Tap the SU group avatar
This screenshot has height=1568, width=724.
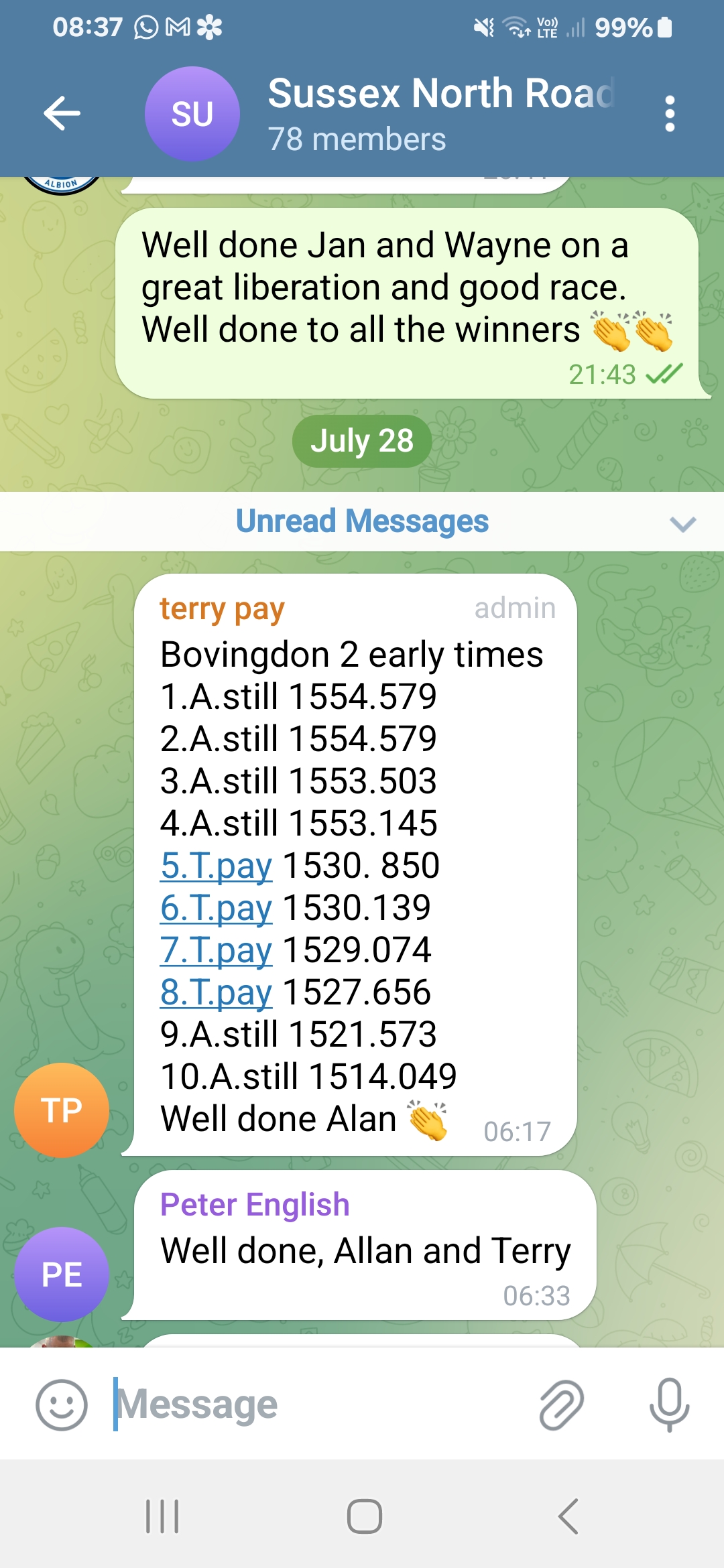tap(192, 113)
